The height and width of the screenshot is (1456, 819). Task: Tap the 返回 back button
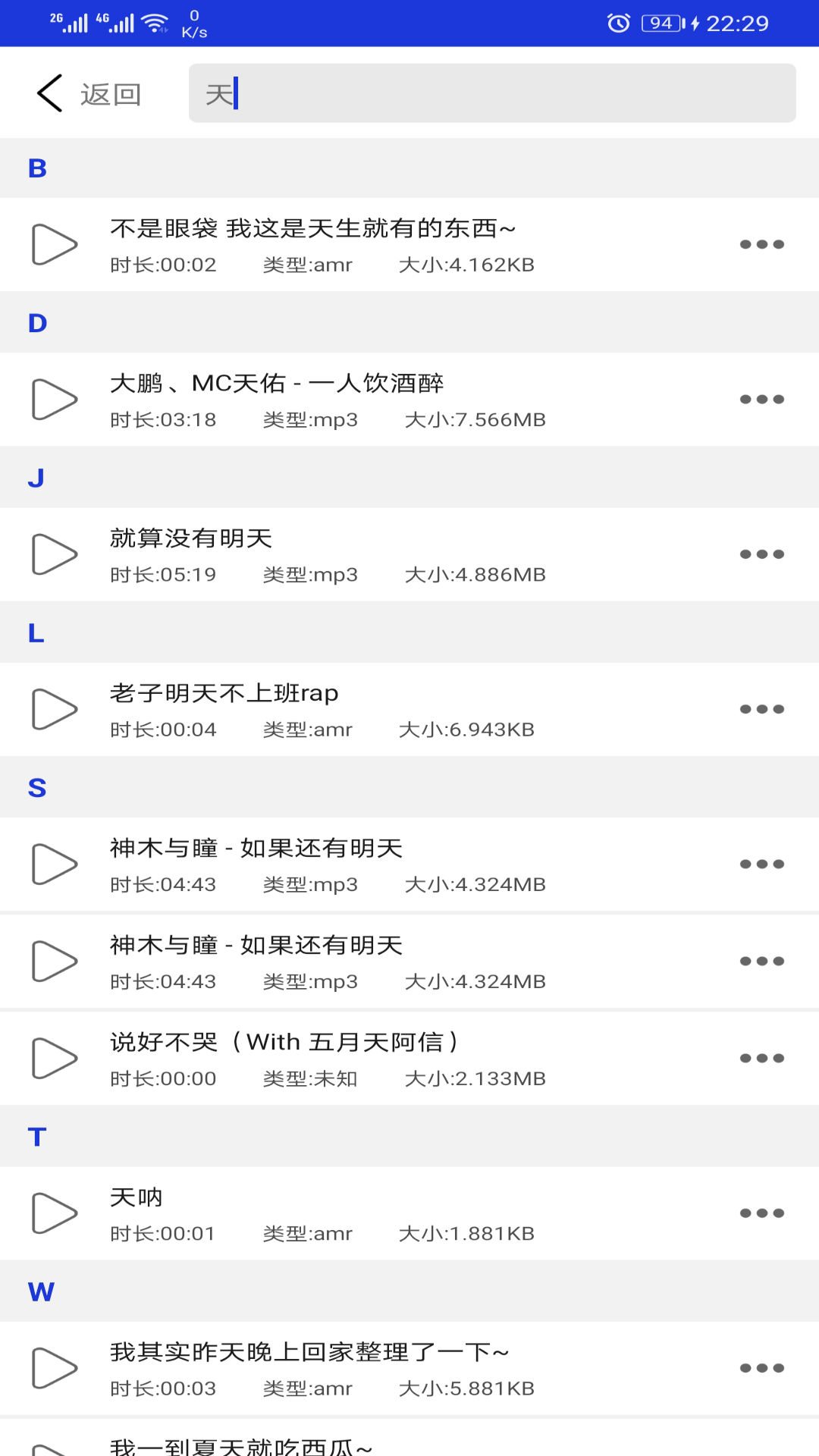pos(109,93)
